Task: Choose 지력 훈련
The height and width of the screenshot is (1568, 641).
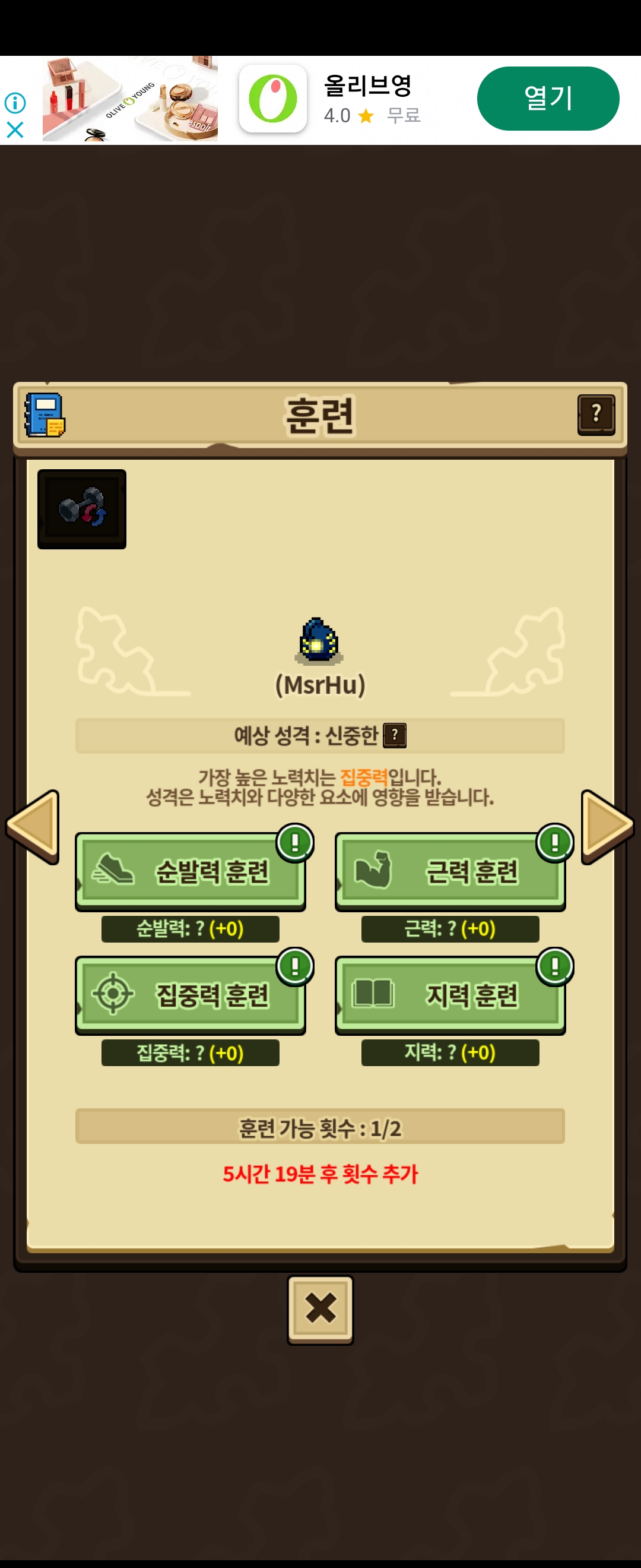Action: pyautogui.click(x=450, y=995)
